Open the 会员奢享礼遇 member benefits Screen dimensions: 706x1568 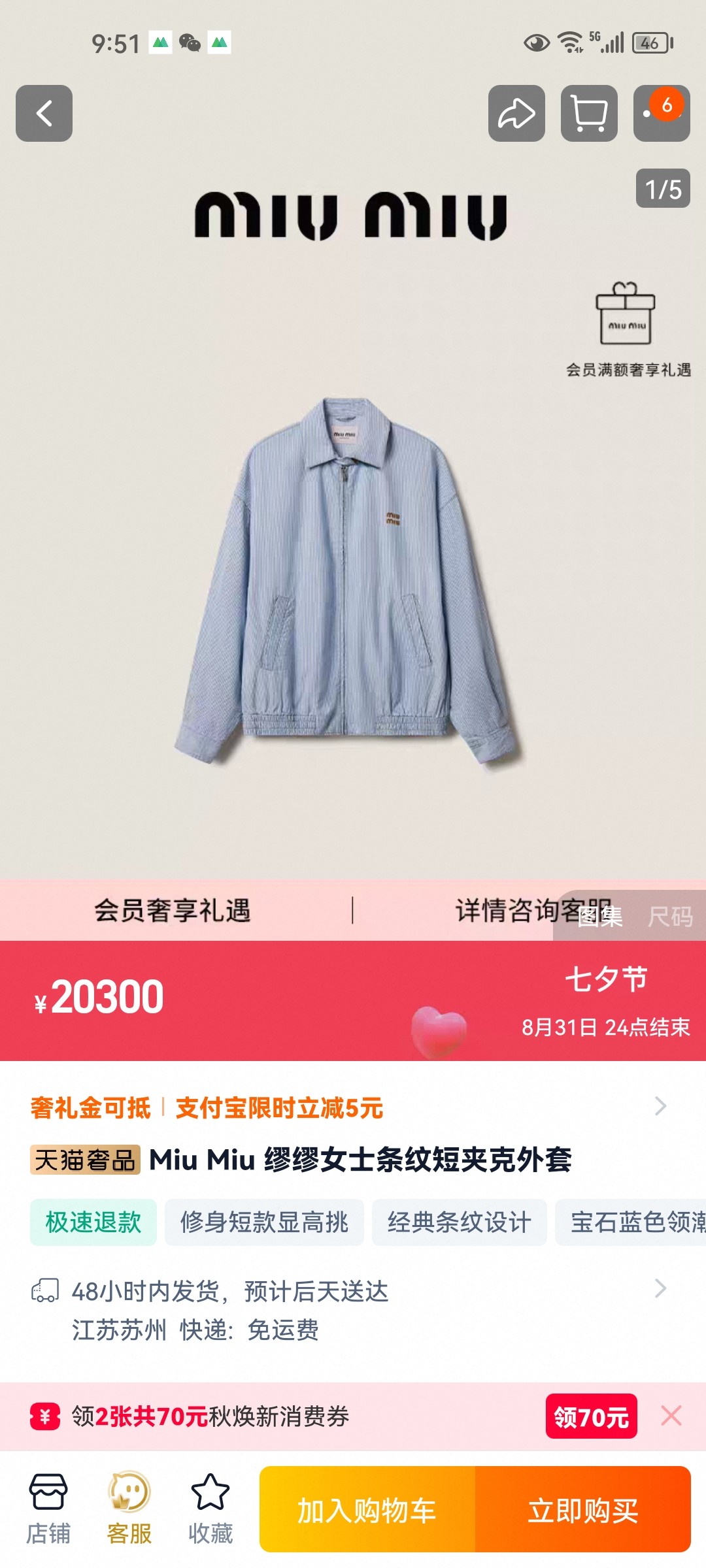(x=173, y=910)
